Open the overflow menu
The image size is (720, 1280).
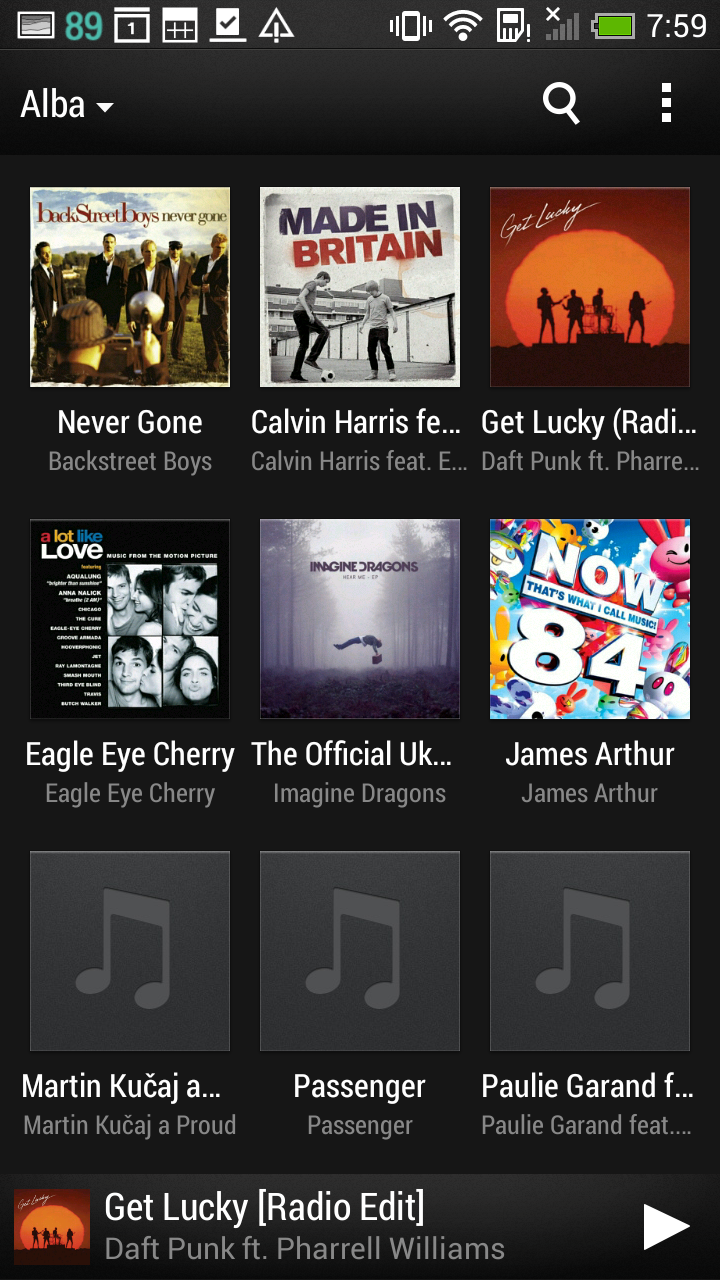pyautogui.click(x=666, y=103)
